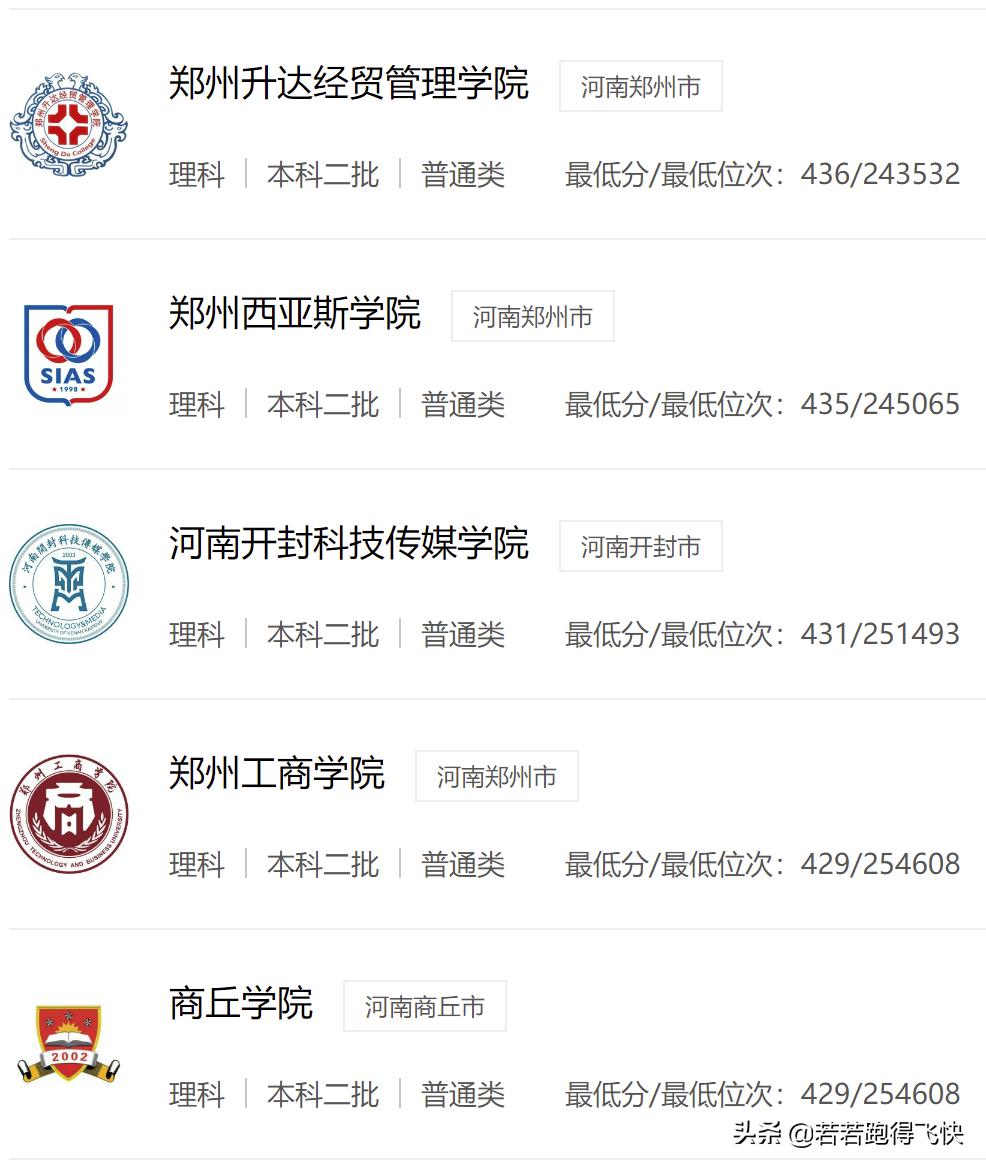
Task: Select the 理科 filter under 郑州西亚斯学院
Action: pos(196,405)
